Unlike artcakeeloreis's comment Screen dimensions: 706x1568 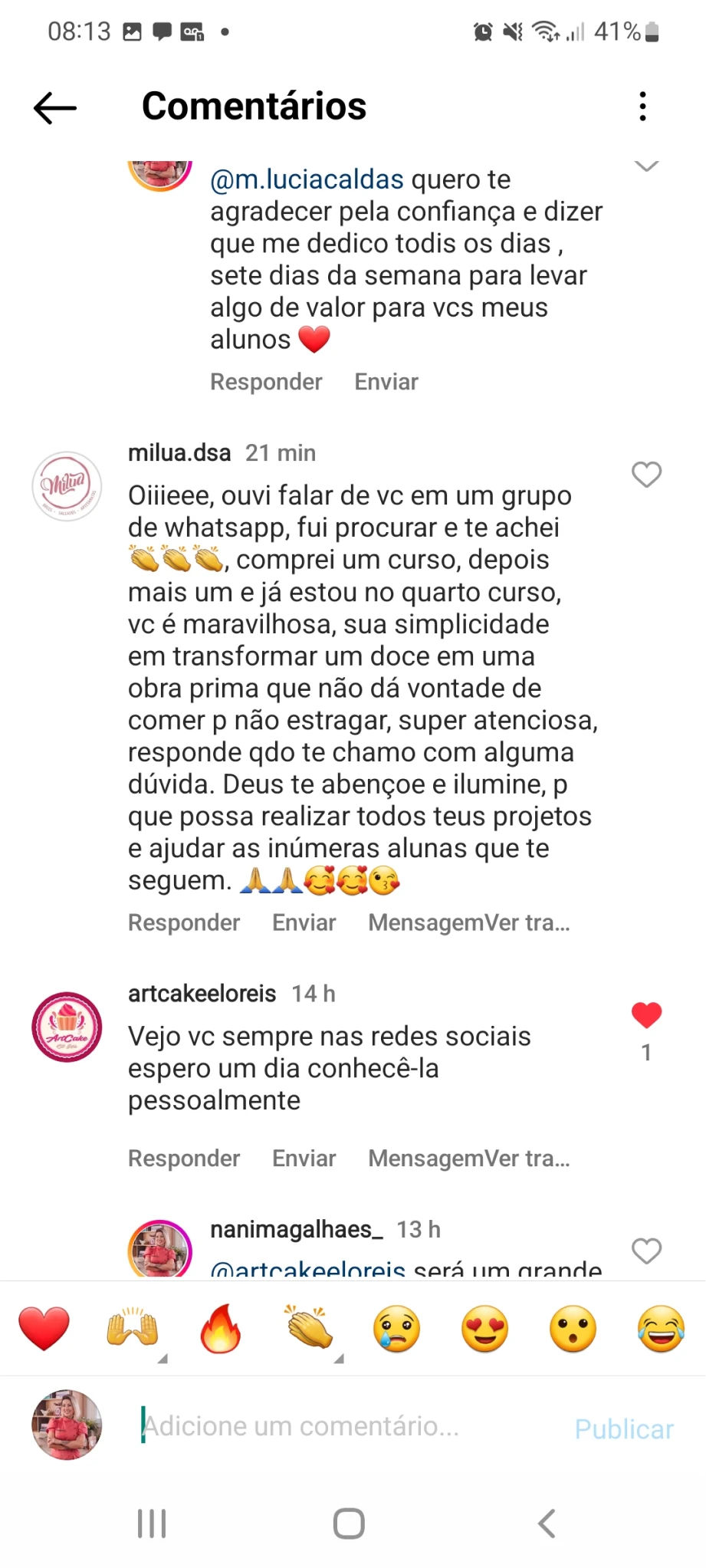tap(646, 1015)
